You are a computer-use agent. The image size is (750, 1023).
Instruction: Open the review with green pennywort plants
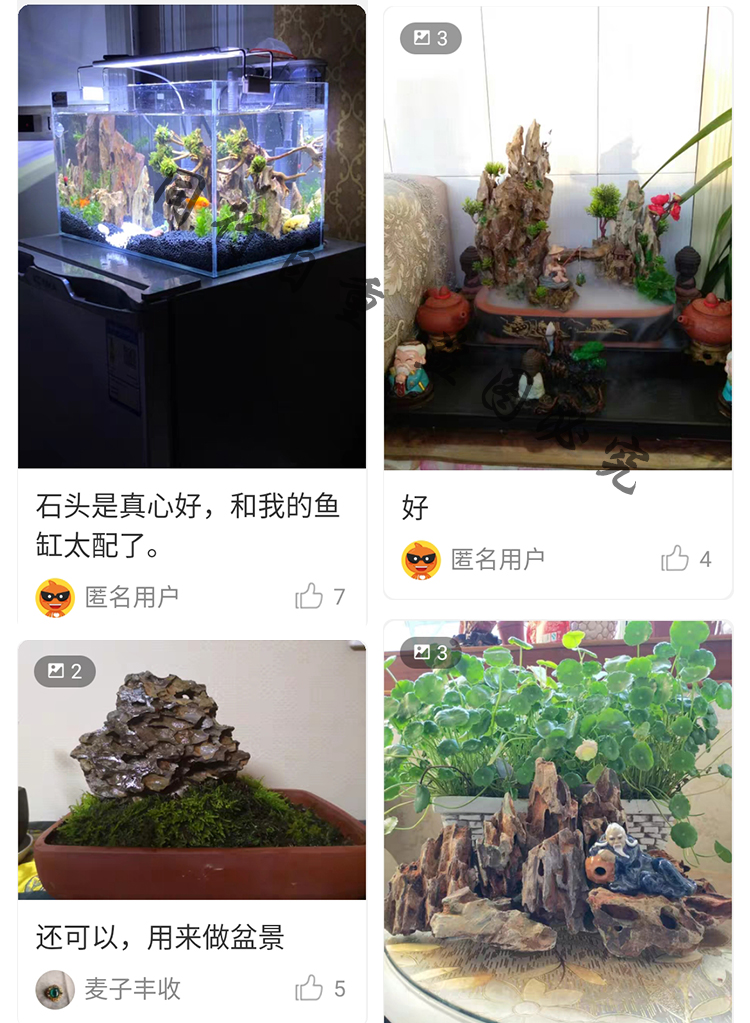[x=558, y=820]
